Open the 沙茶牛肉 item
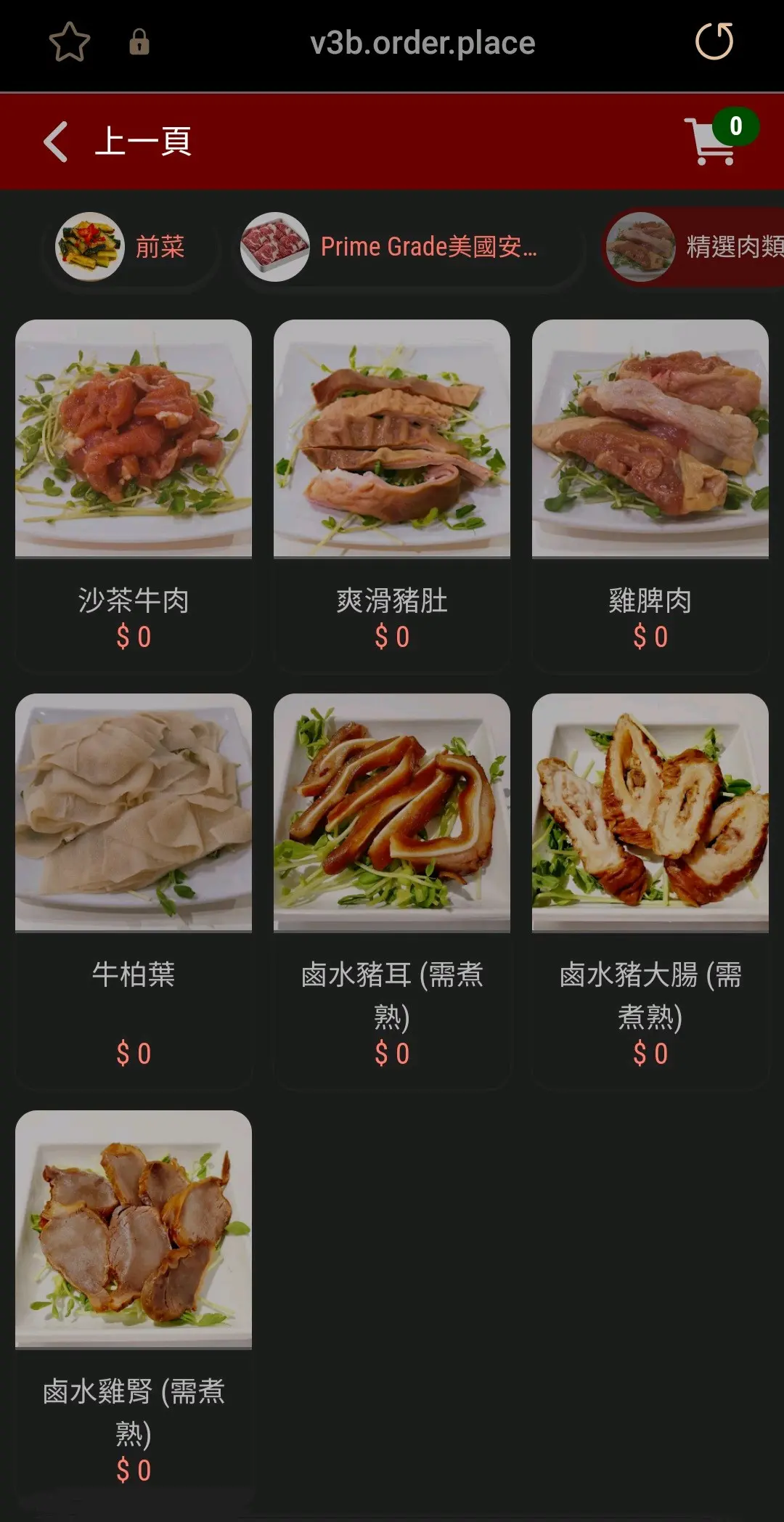This screenshot has height=1522, width=784. 134,494
